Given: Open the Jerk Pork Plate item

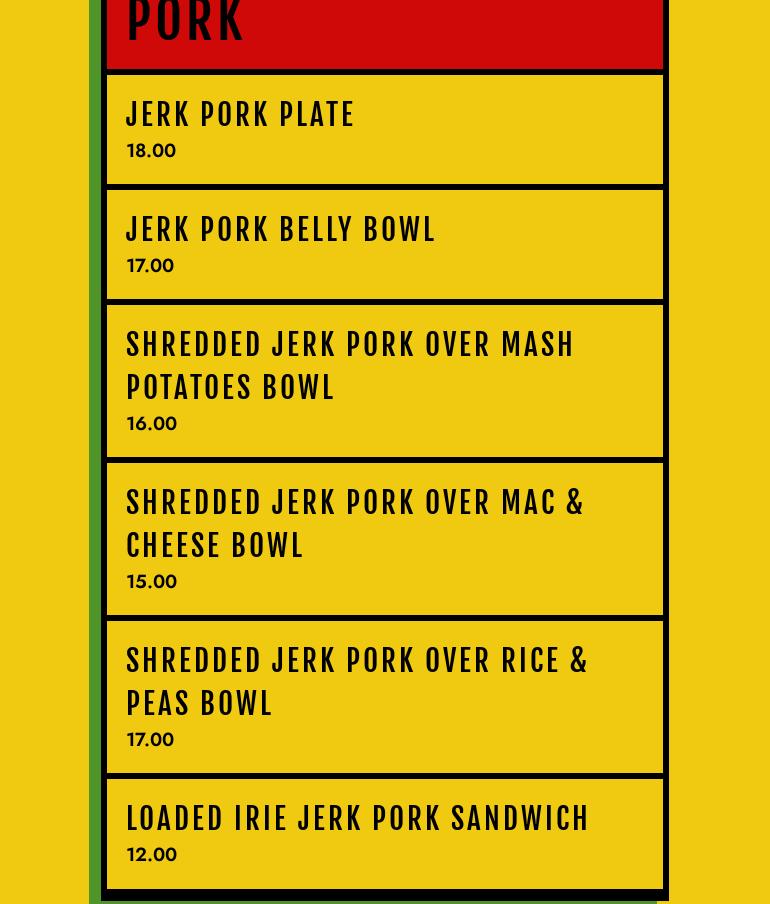Looking at the screenshot, I should tap(240, 116).
